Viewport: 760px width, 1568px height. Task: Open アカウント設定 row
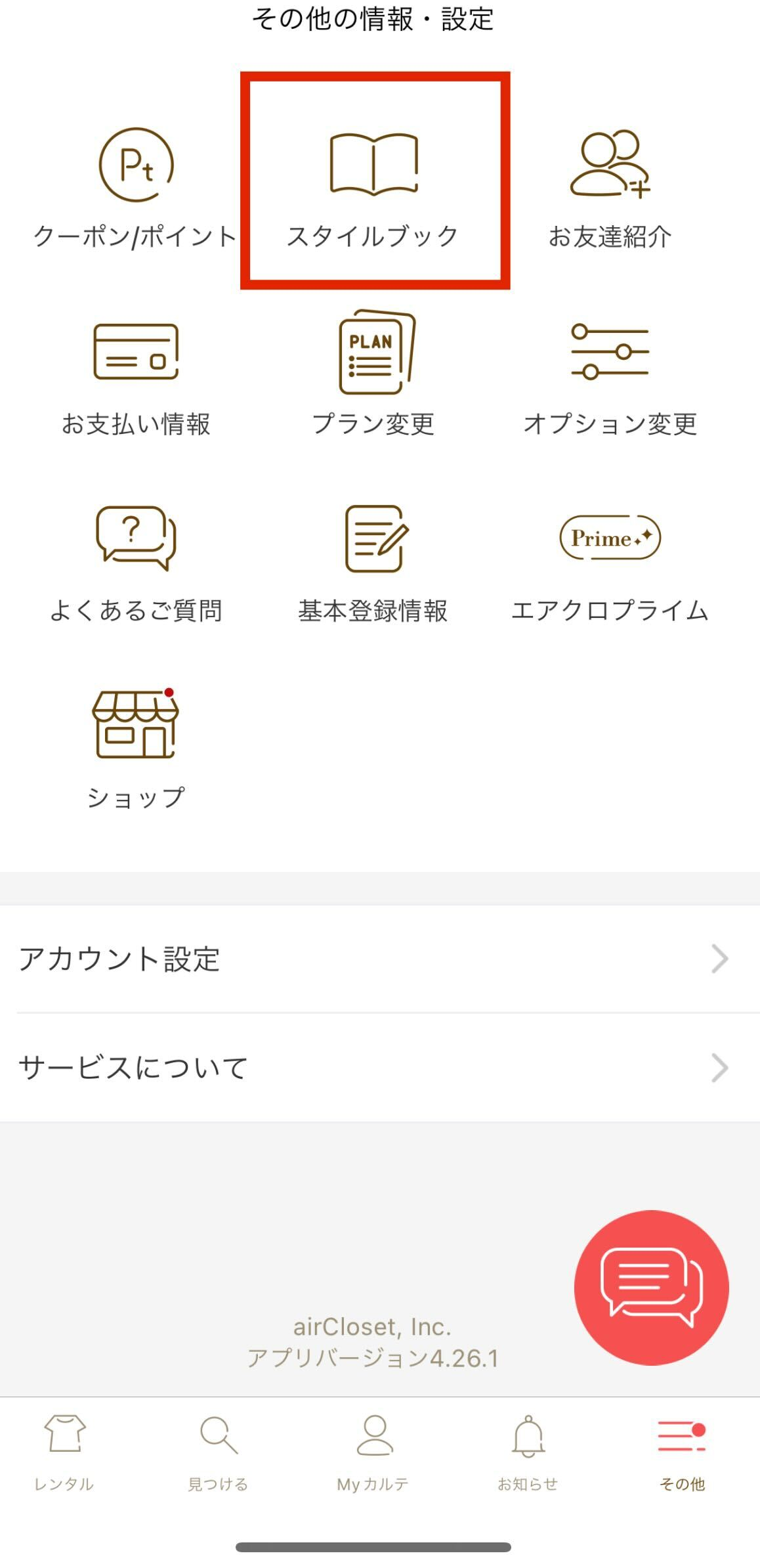pos(380,959)
